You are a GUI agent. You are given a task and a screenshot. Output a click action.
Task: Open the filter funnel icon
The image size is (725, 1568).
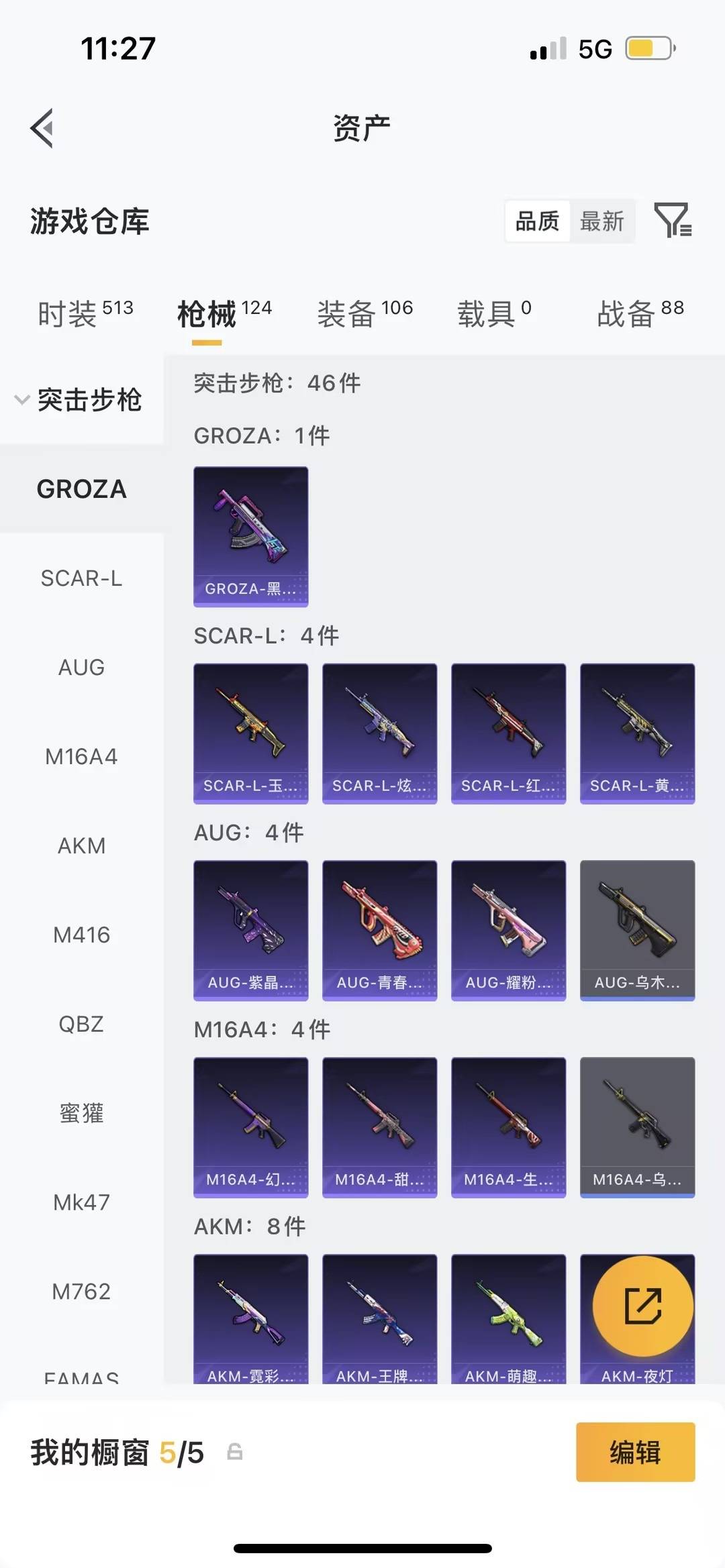672,220
